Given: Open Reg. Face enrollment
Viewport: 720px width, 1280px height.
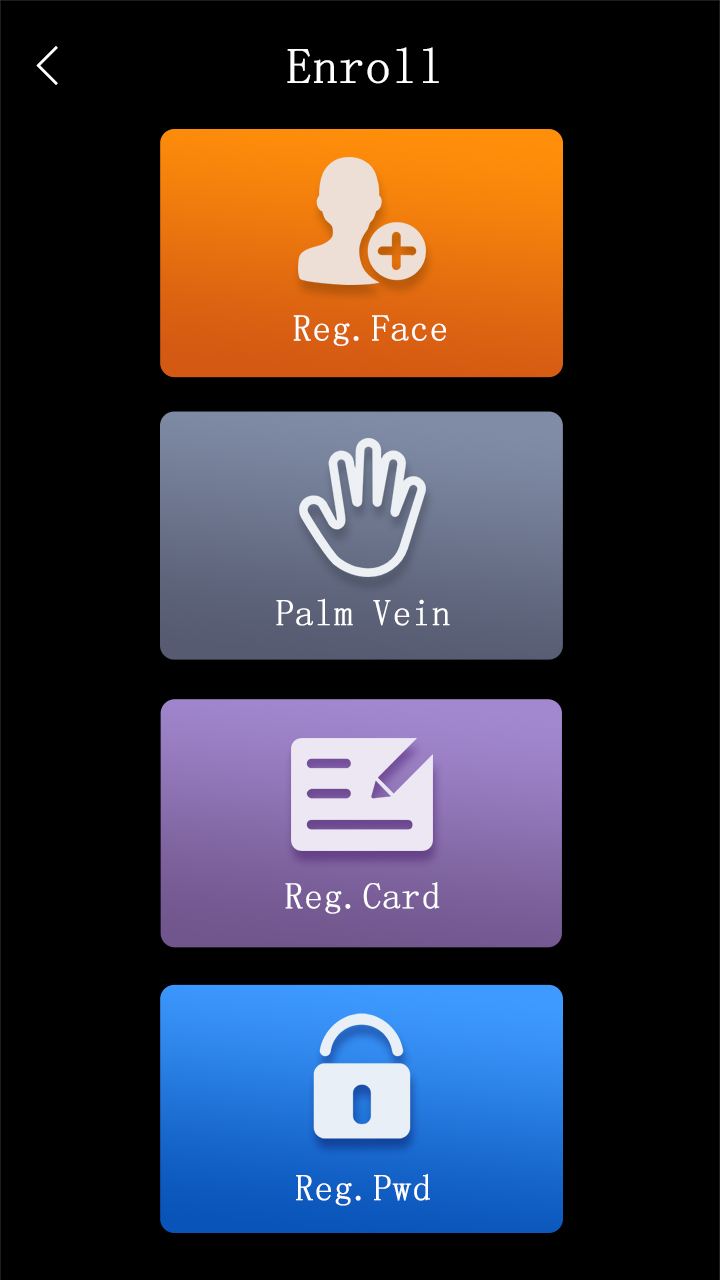Looking at the screenshot, I should tap(361, 253).
